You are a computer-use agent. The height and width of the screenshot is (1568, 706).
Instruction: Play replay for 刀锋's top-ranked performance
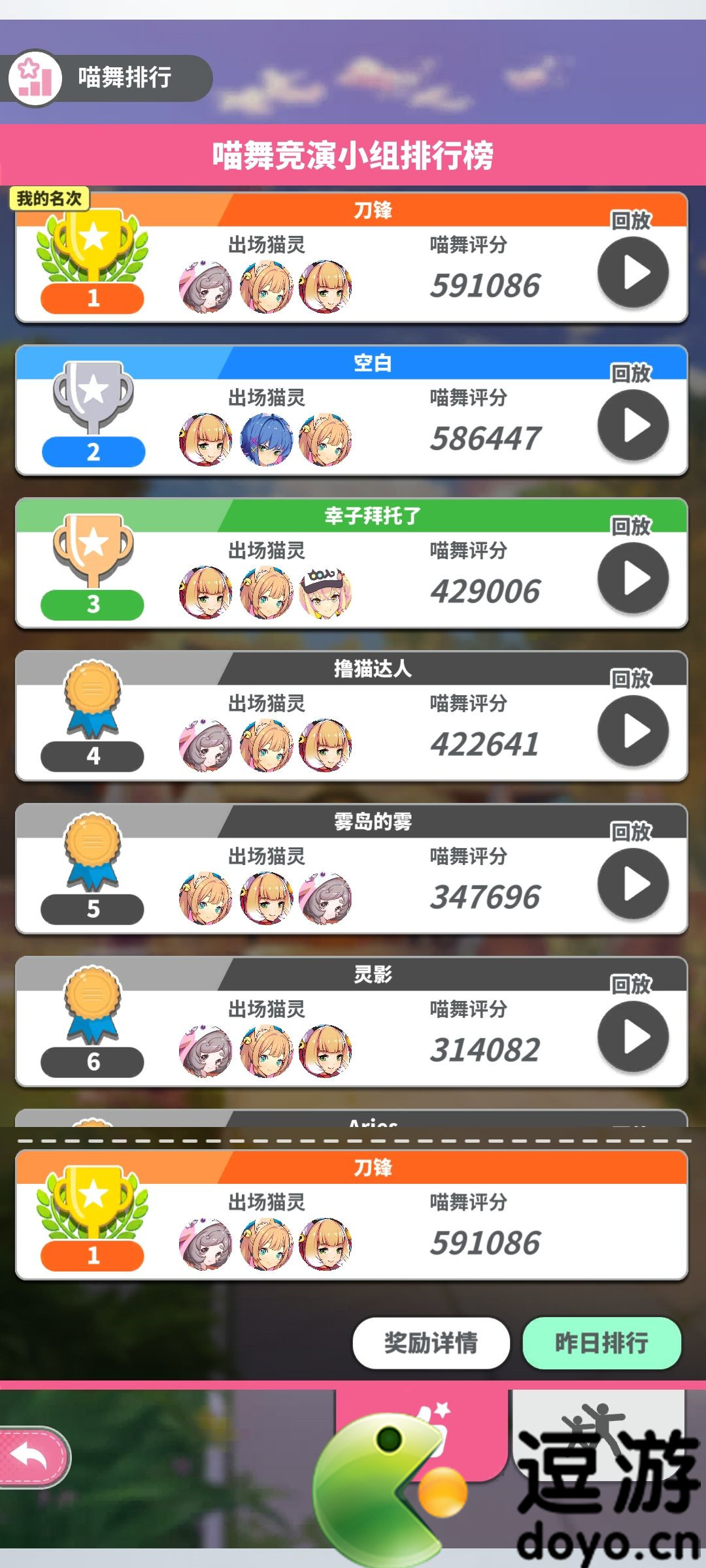633,272
